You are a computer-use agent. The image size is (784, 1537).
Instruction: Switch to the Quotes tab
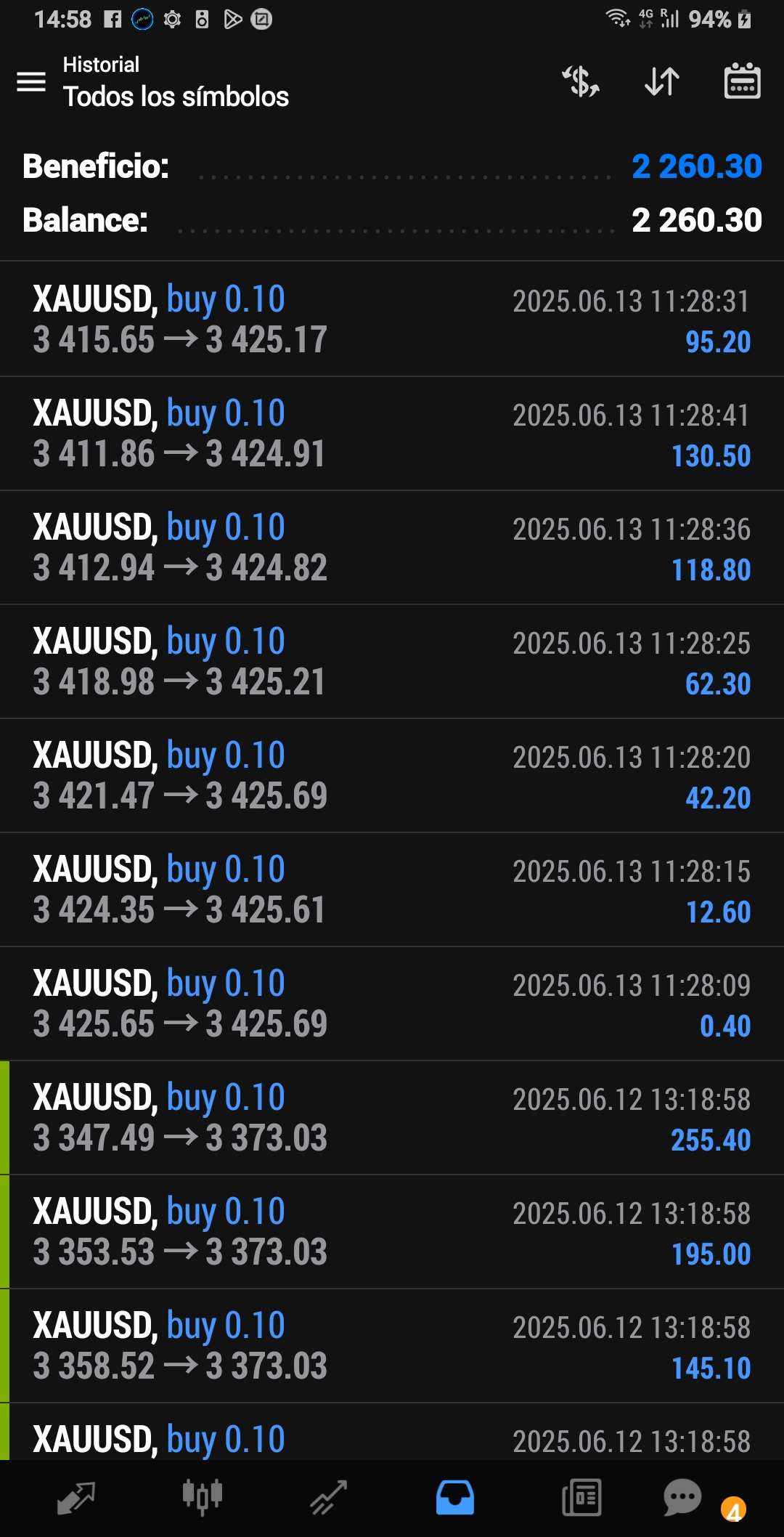pyautogui.click(x=76, y=1498)
